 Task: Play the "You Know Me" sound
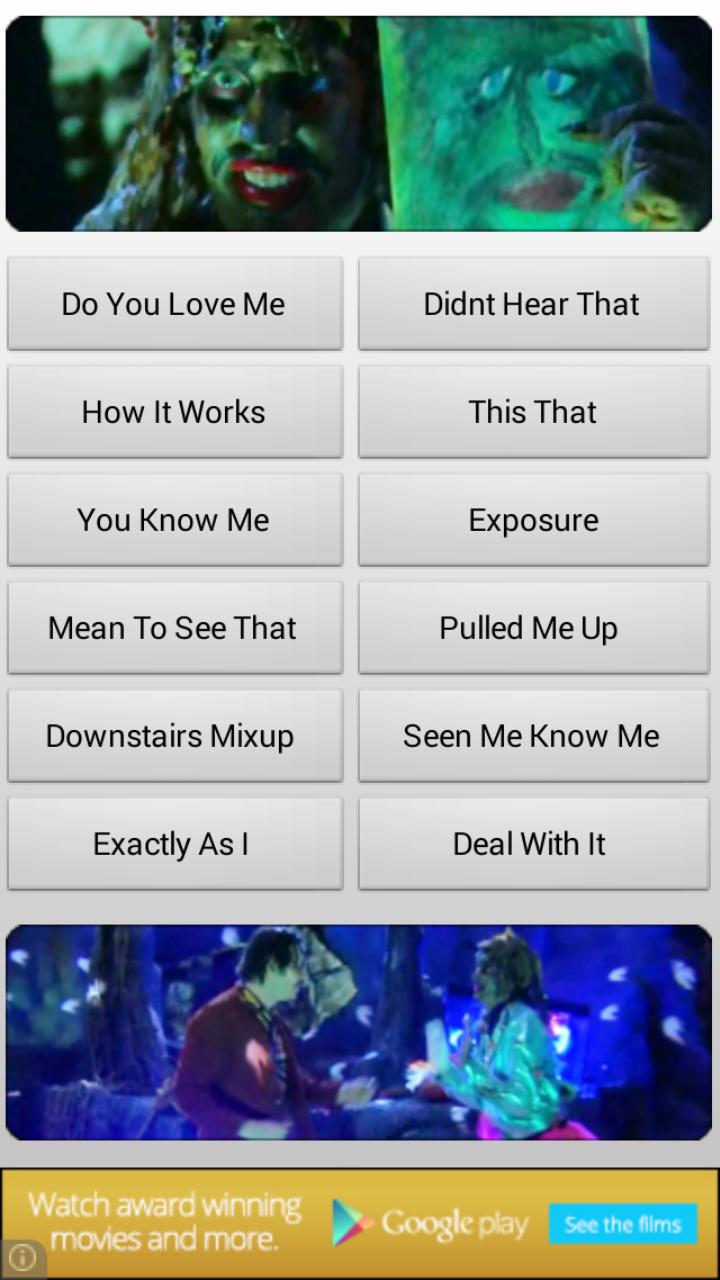[x=175, y=519]
